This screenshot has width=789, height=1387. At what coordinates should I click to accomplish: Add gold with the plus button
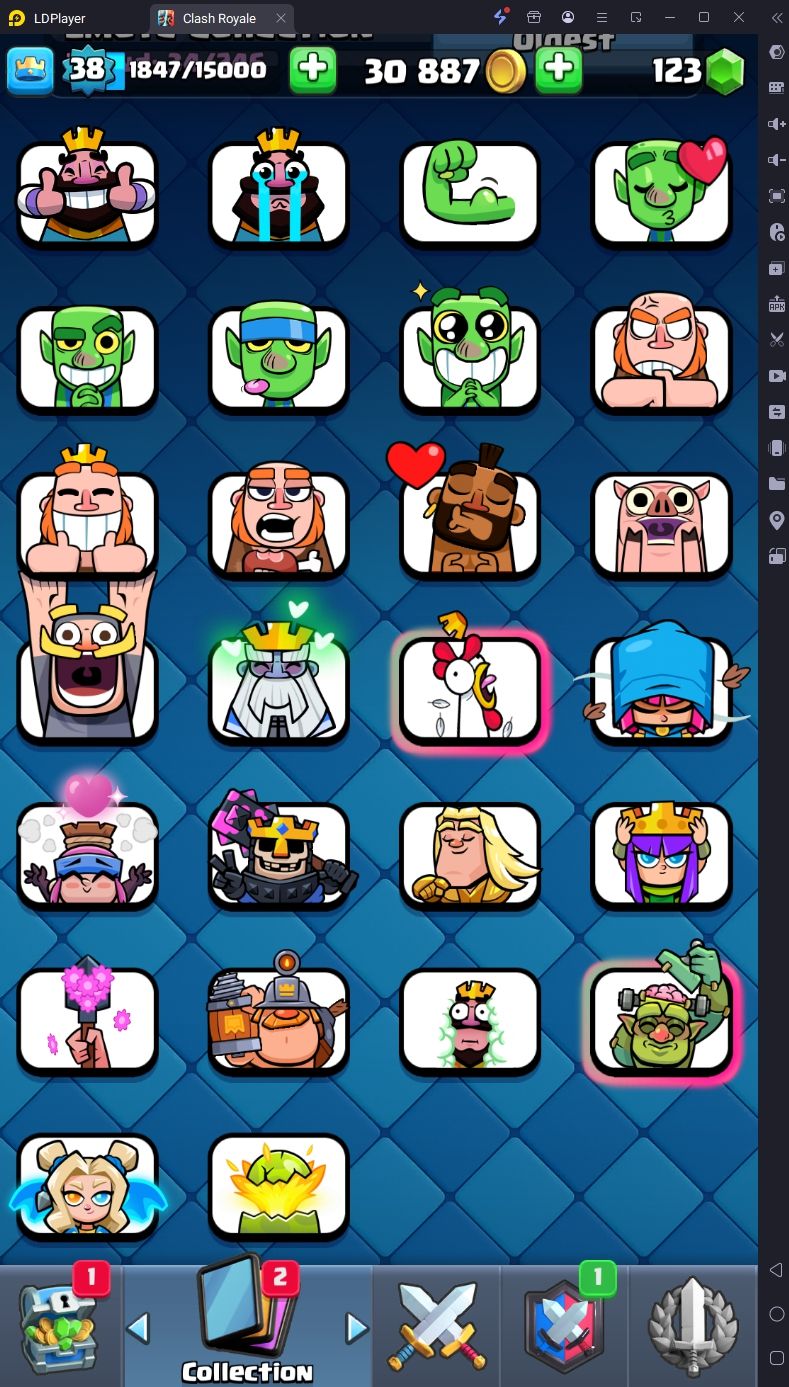tap(558, 70)
